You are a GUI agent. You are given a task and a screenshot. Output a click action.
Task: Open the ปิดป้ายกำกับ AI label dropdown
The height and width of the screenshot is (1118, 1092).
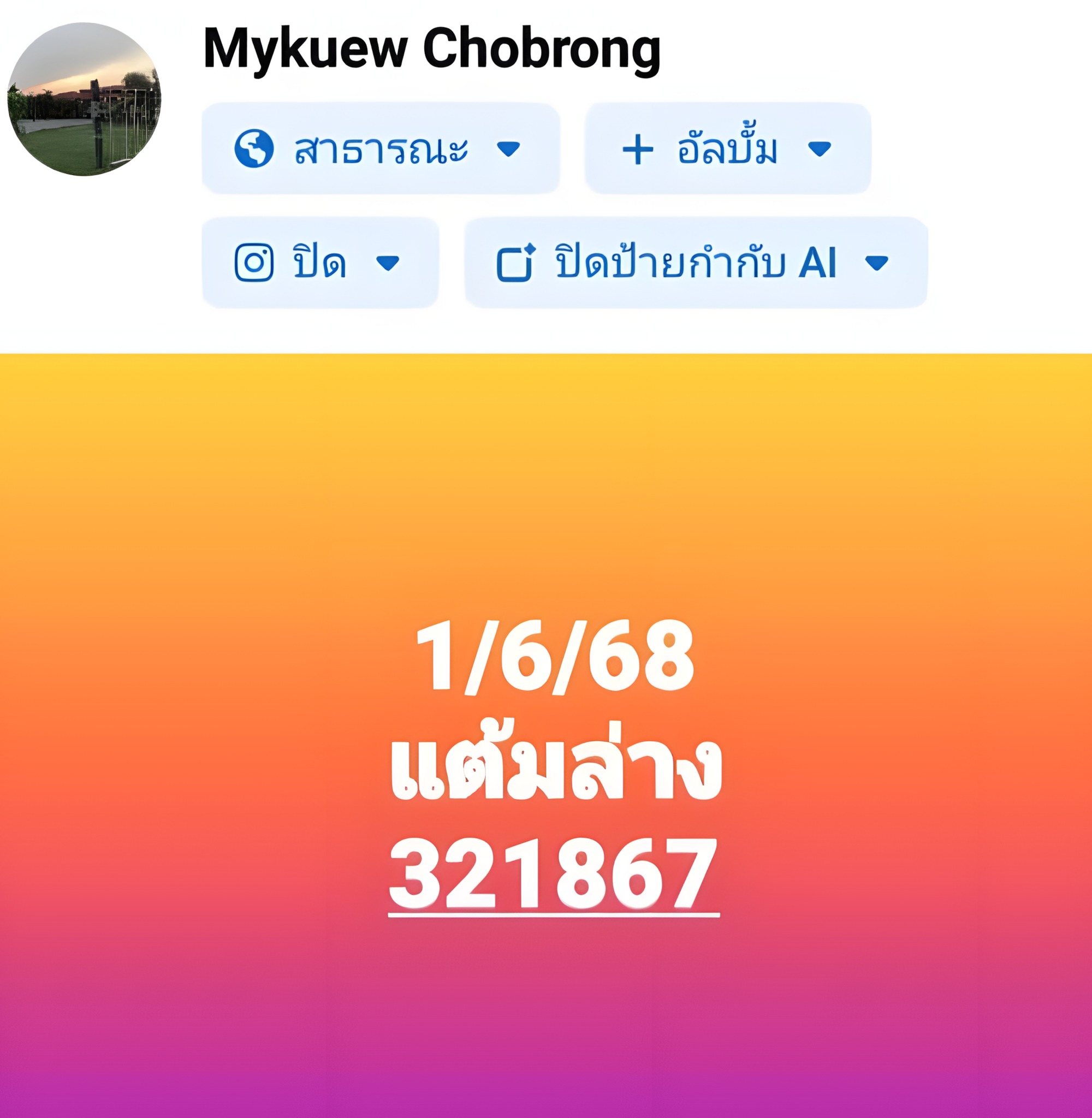pos(695,263)
